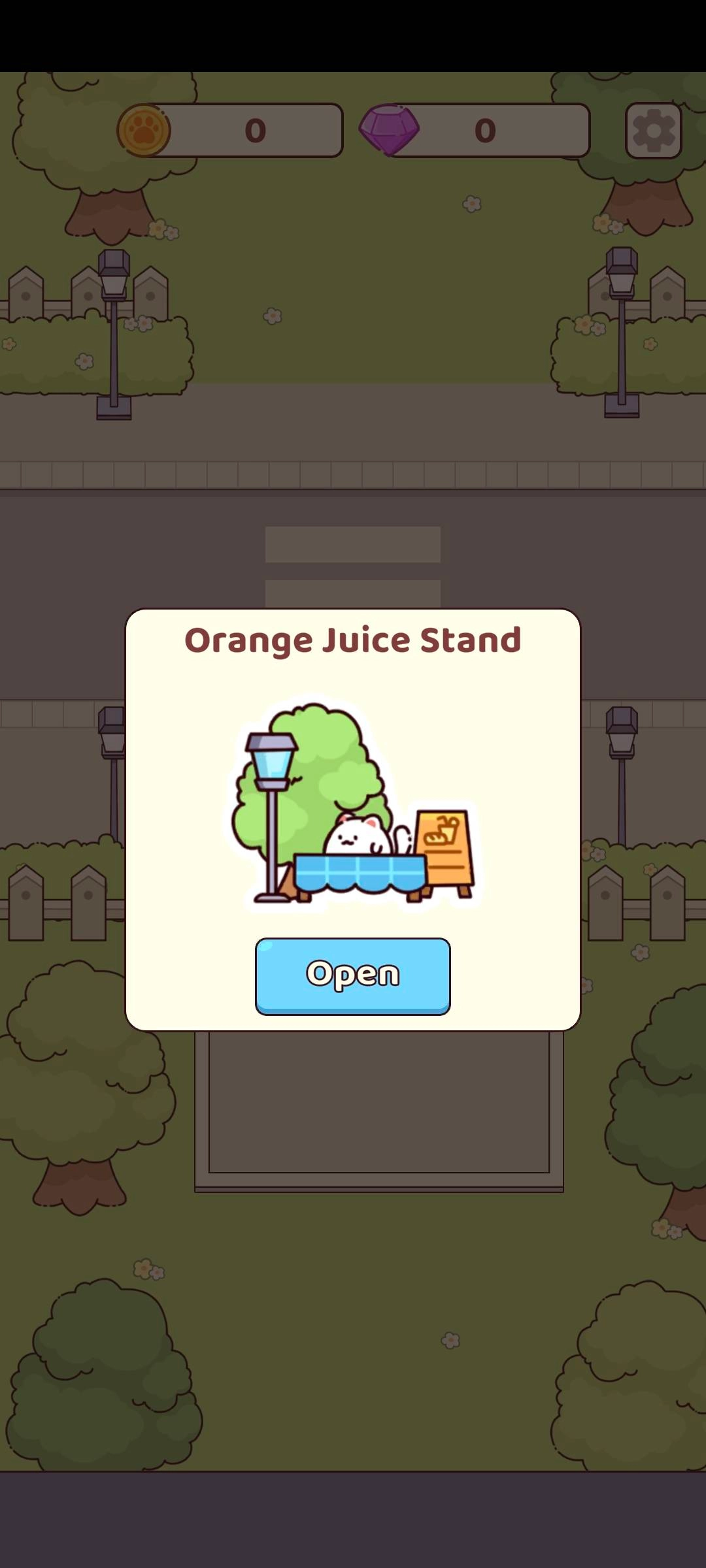Tap Open on the Orange Juice Stand dialog
The image size is (706, 1568).
(352, 975)
